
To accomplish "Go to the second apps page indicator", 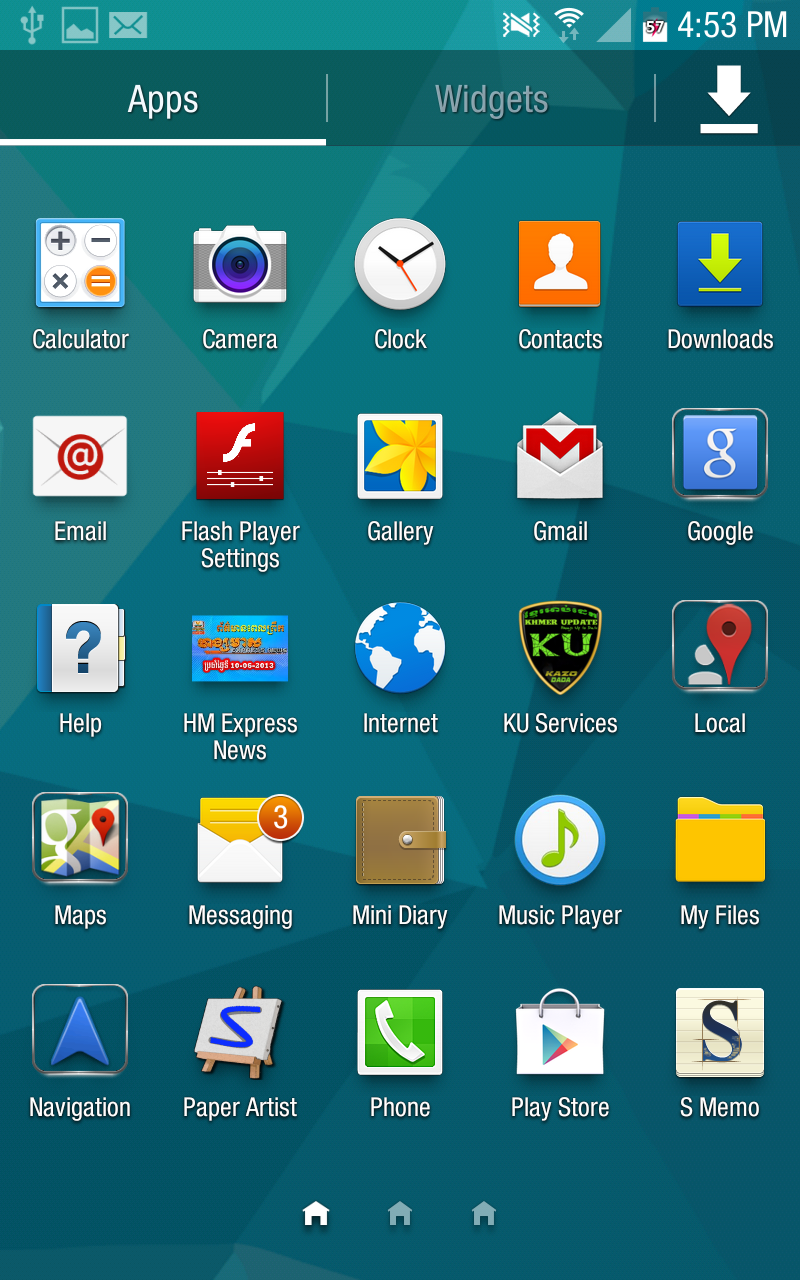I will 400,1214.
